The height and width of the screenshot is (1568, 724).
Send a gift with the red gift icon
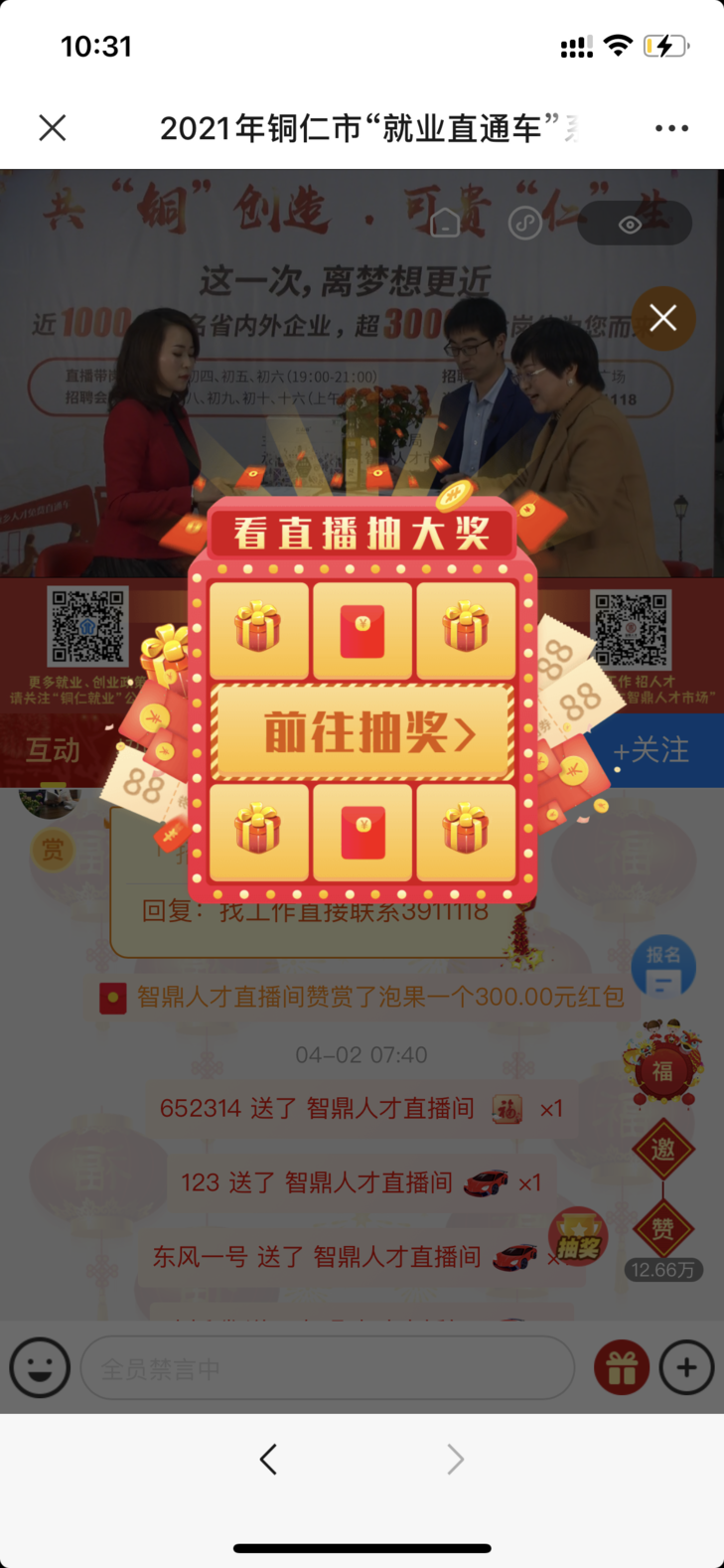tap(622, 1368)
